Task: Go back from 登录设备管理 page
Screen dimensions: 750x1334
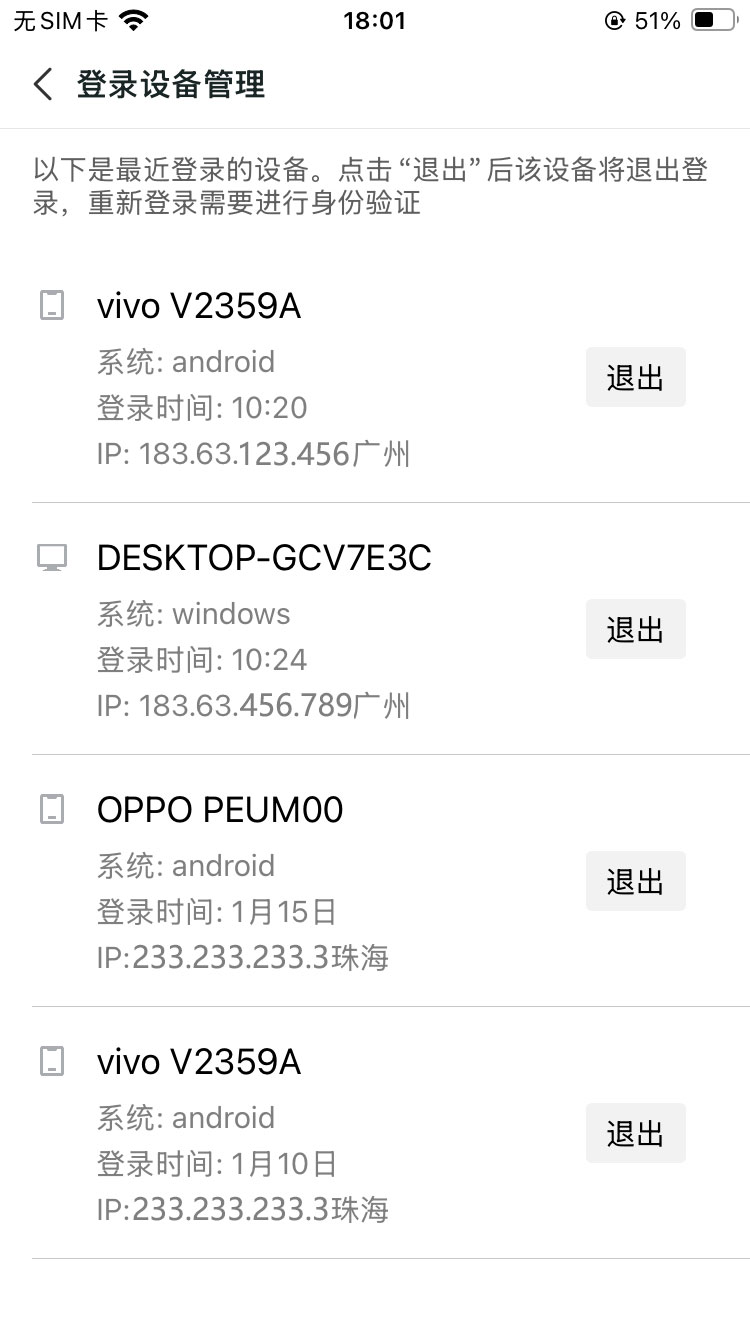Action: pyautogui.click(x=43, y=84)
